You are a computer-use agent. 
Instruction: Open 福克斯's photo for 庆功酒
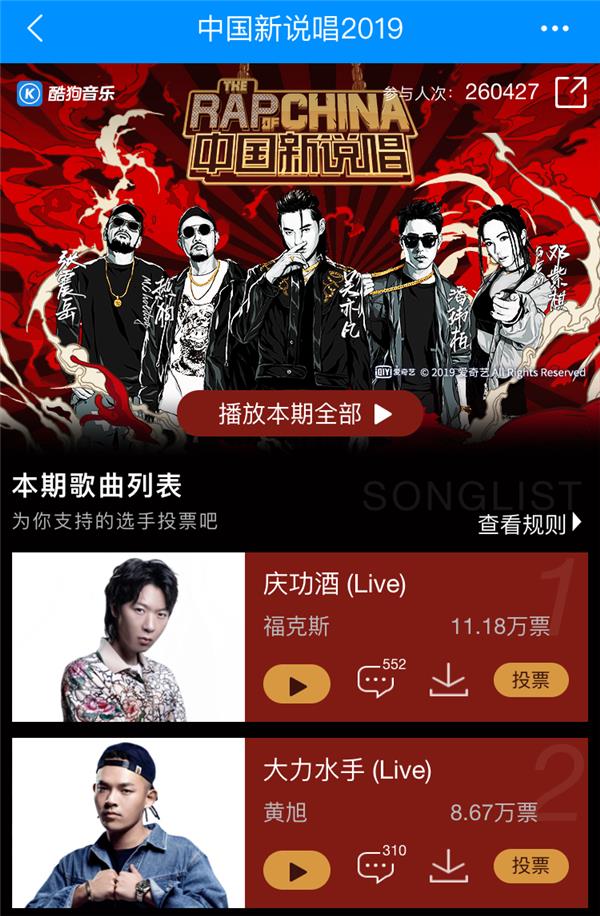pyautogui.click(x=128, y=637)
